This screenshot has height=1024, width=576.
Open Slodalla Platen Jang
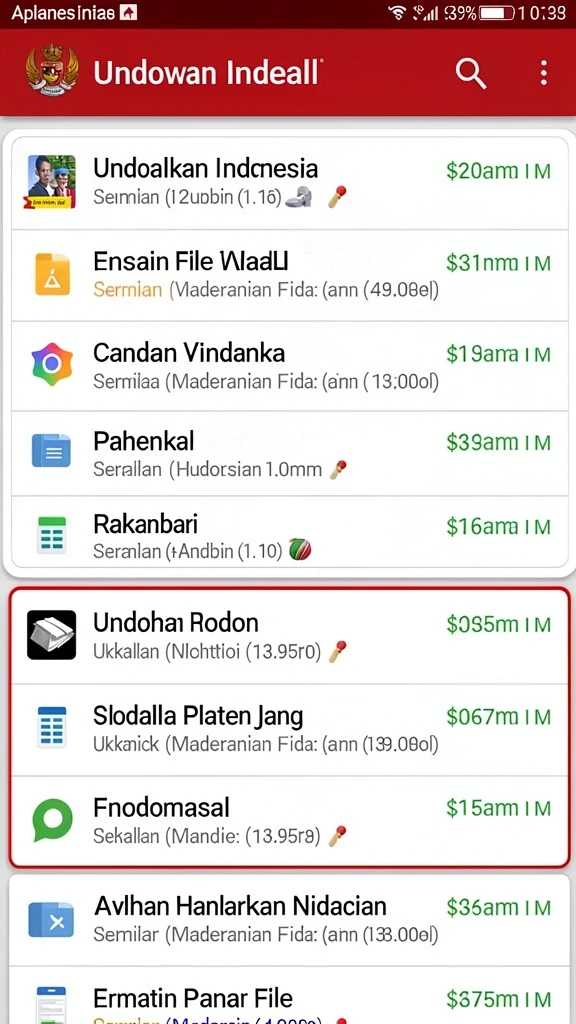pyautogui.click(x=290, y=730)
